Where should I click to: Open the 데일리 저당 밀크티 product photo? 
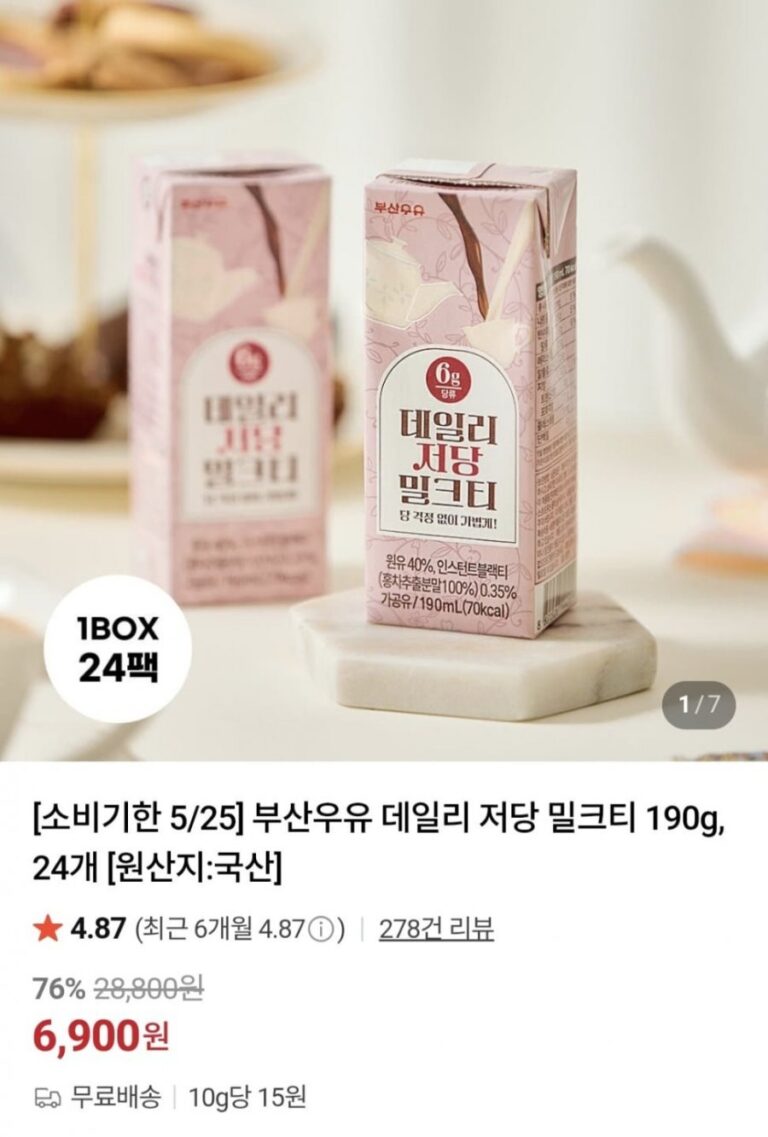384,380
